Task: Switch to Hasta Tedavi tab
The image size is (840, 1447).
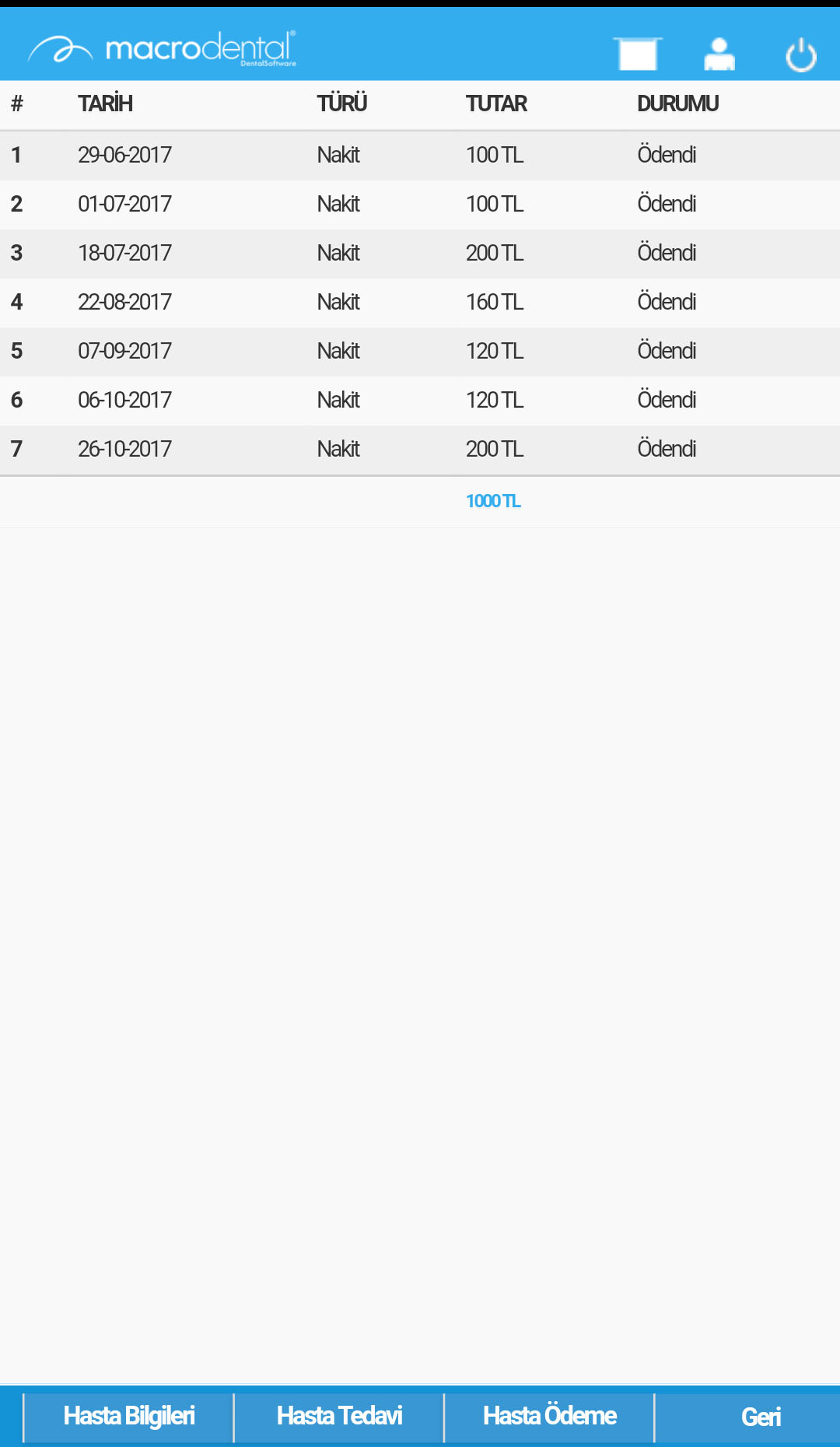Action: click(339, 1417)
